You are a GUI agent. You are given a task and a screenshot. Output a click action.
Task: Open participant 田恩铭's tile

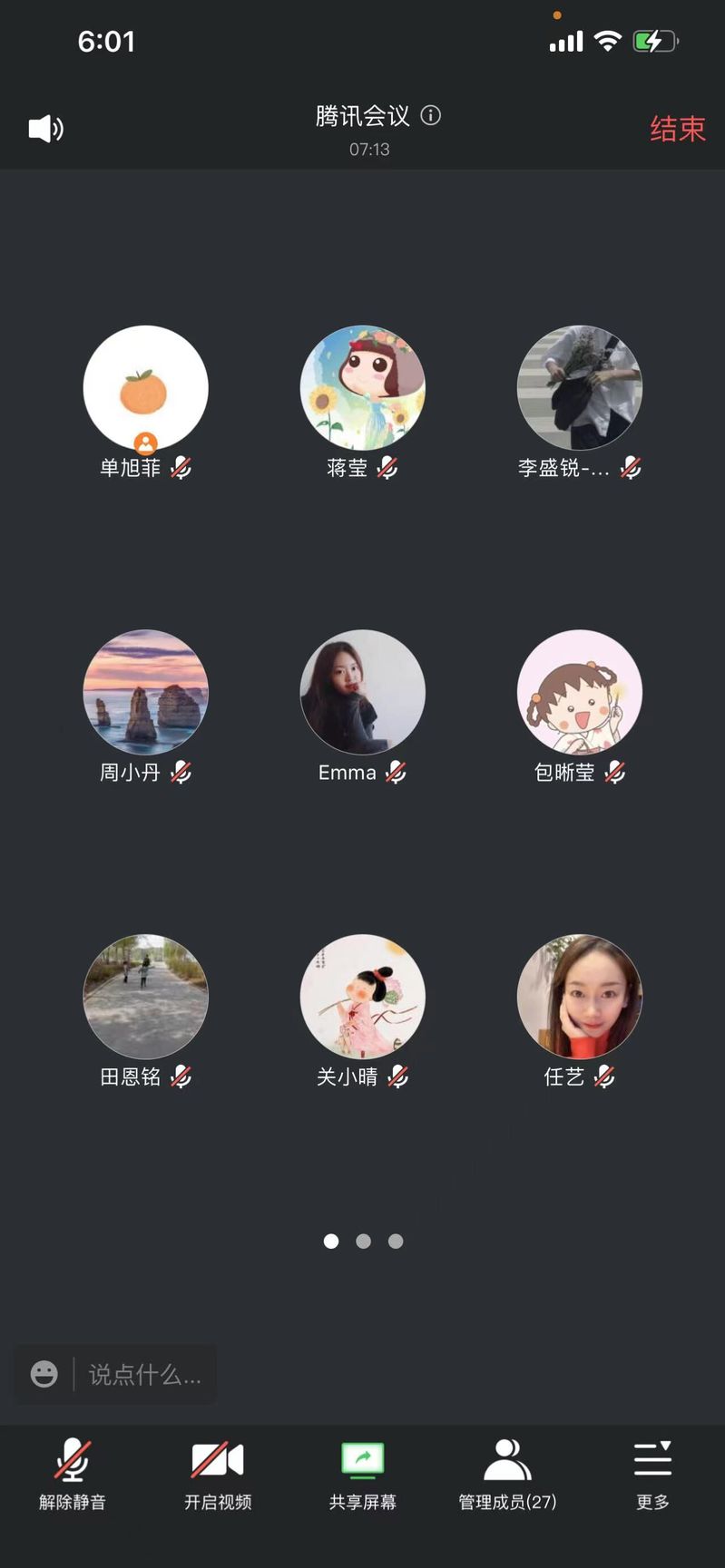point(145,997)
